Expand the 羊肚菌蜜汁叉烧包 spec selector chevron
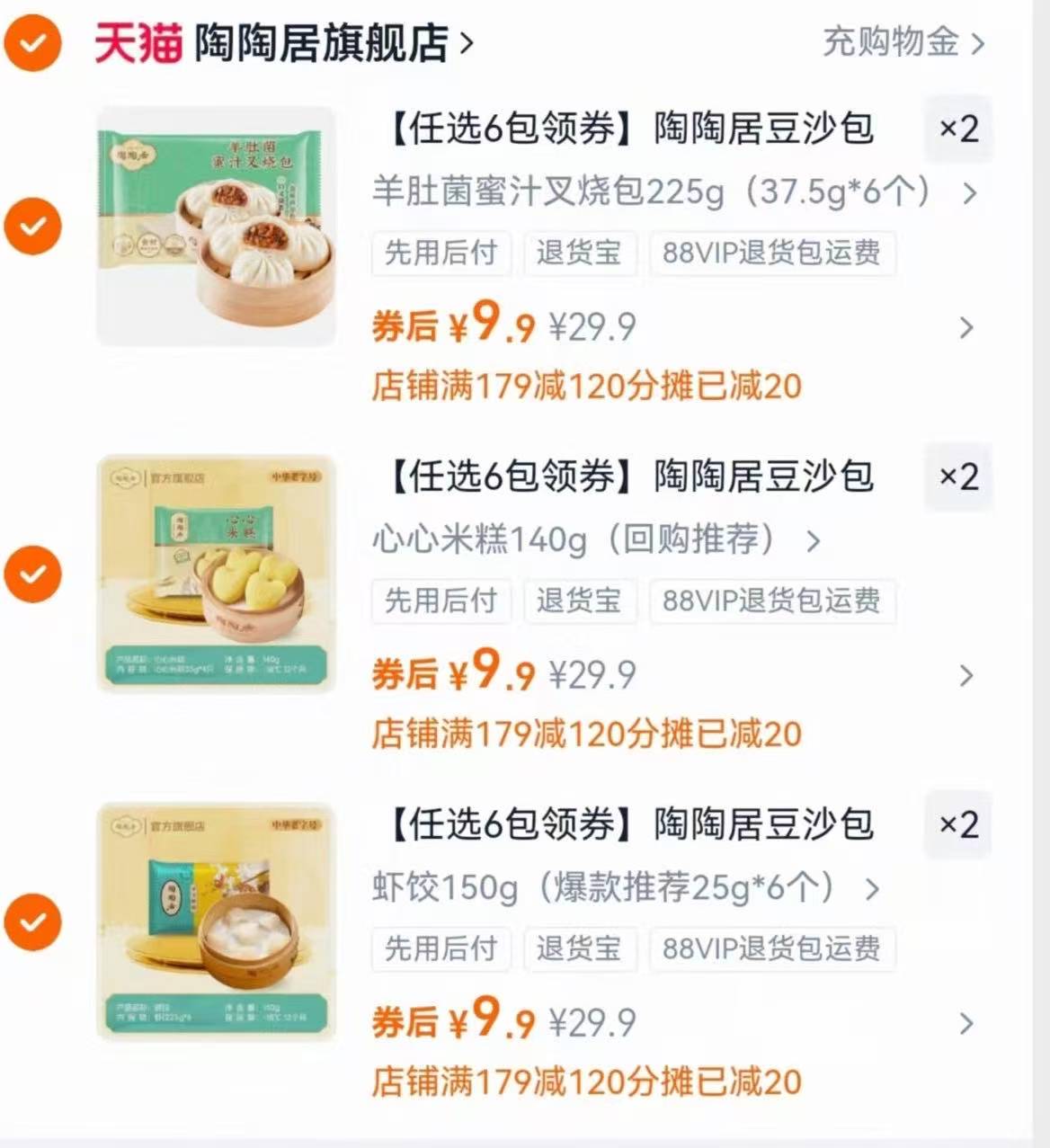The width and height of the screenshot is (1050, 1148). click(969, 192)
